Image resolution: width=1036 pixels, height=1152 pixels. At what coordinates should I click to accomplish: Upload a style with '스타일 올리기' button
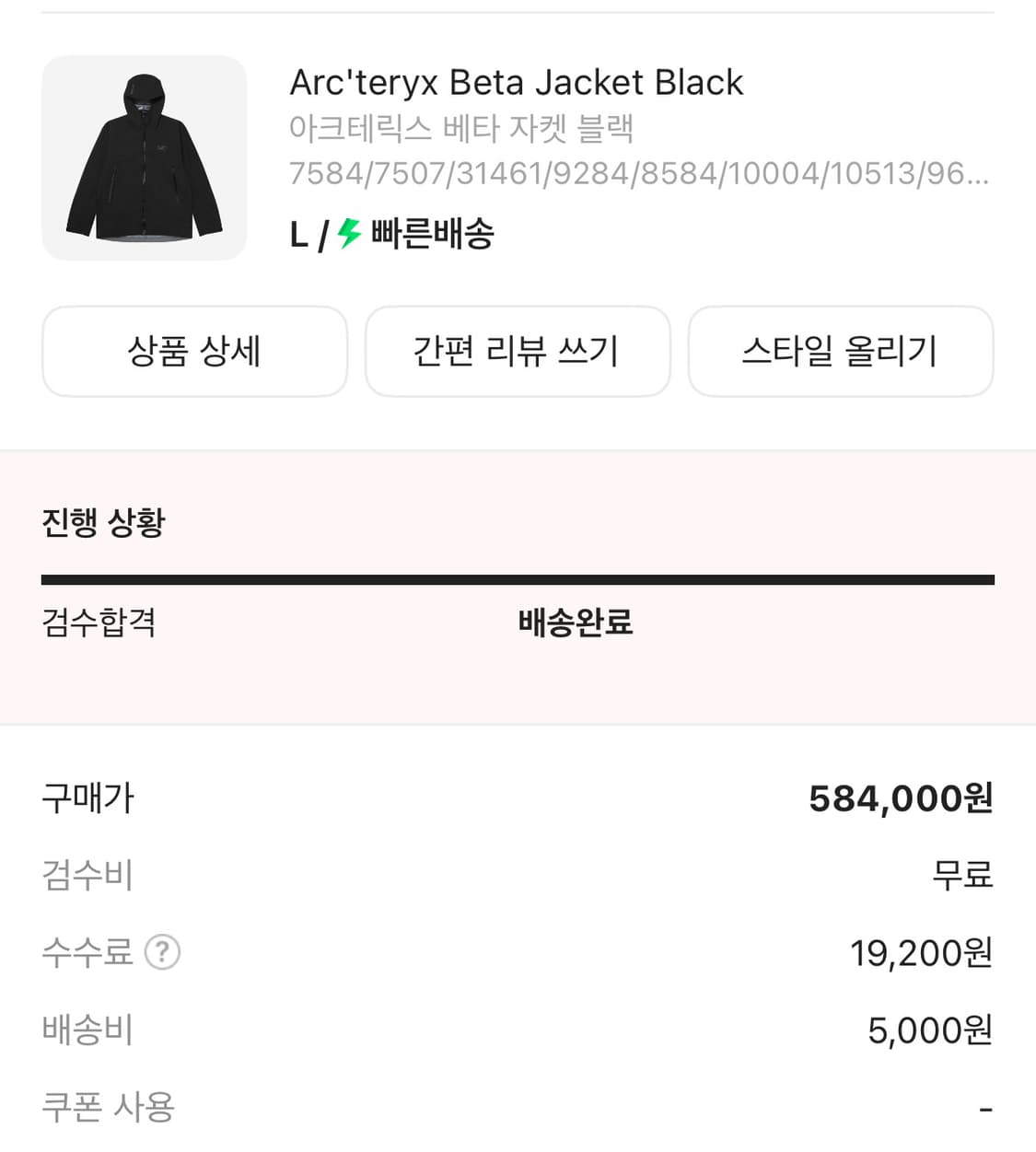coord(841,352)
